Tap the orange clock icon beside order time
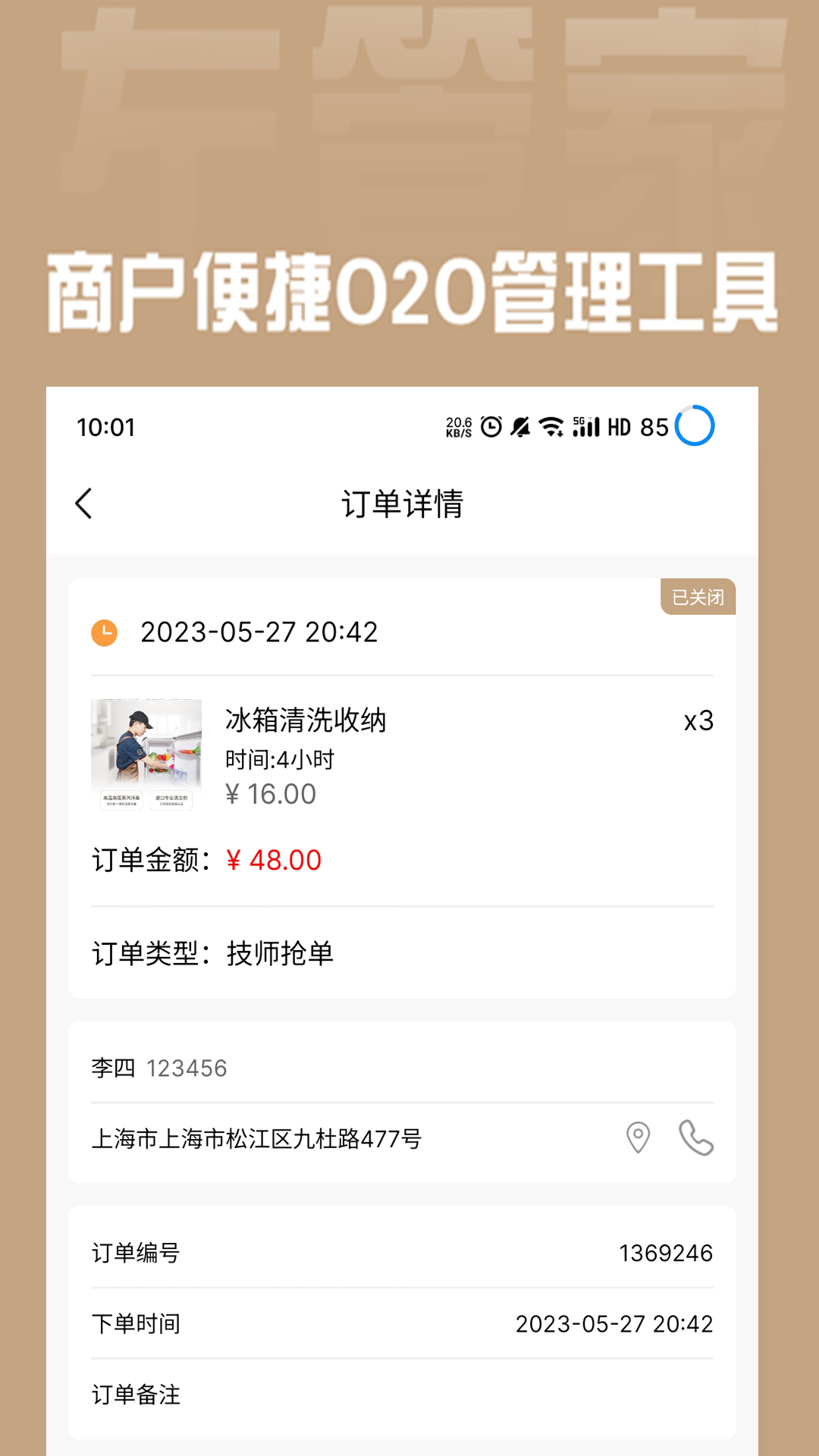This screenshot has width=819, height=1456. click(x=105, y=632)
